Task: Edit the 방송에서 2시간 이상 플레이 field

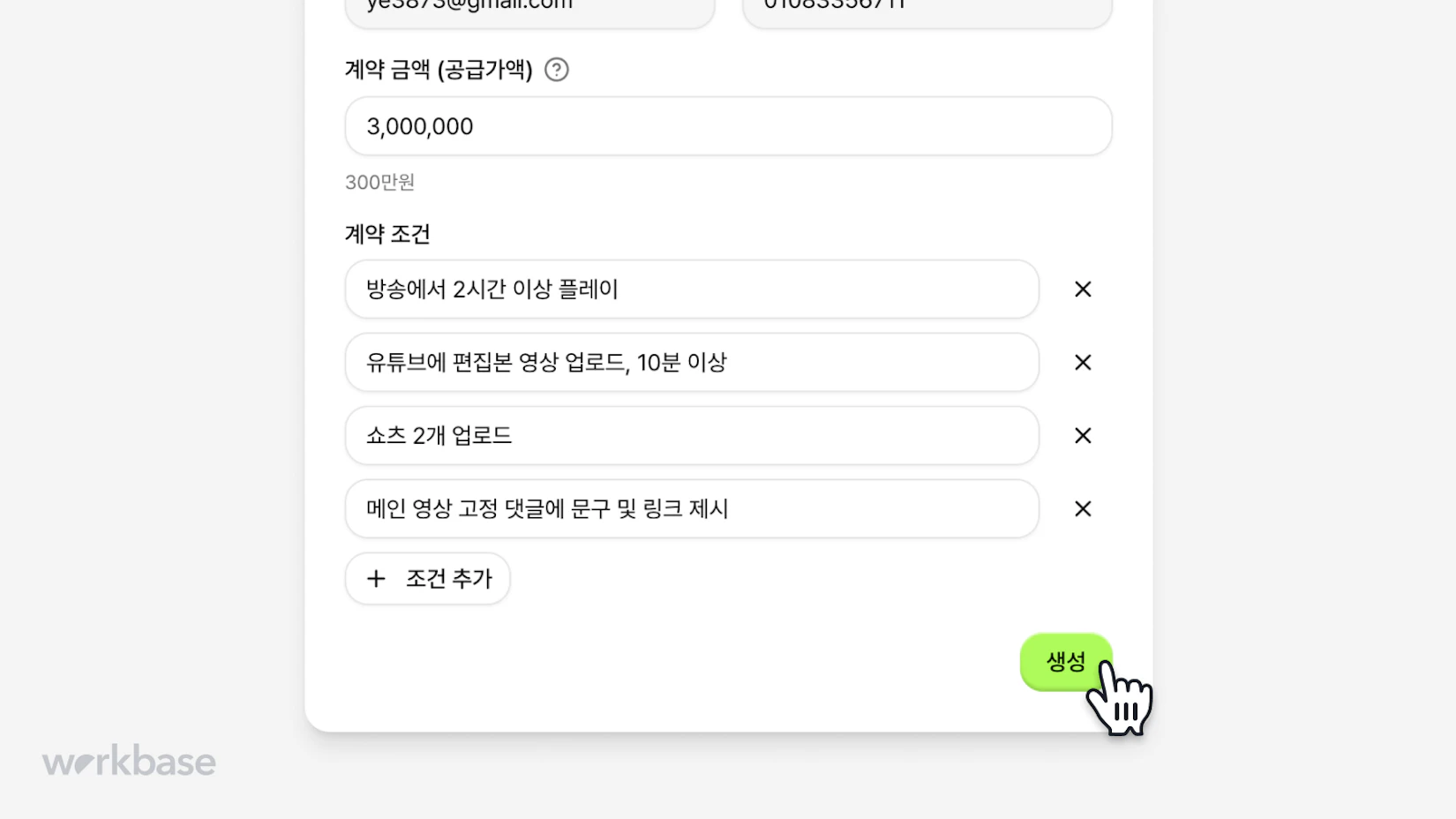Action: pyautogui.click(x=691, y=289)
